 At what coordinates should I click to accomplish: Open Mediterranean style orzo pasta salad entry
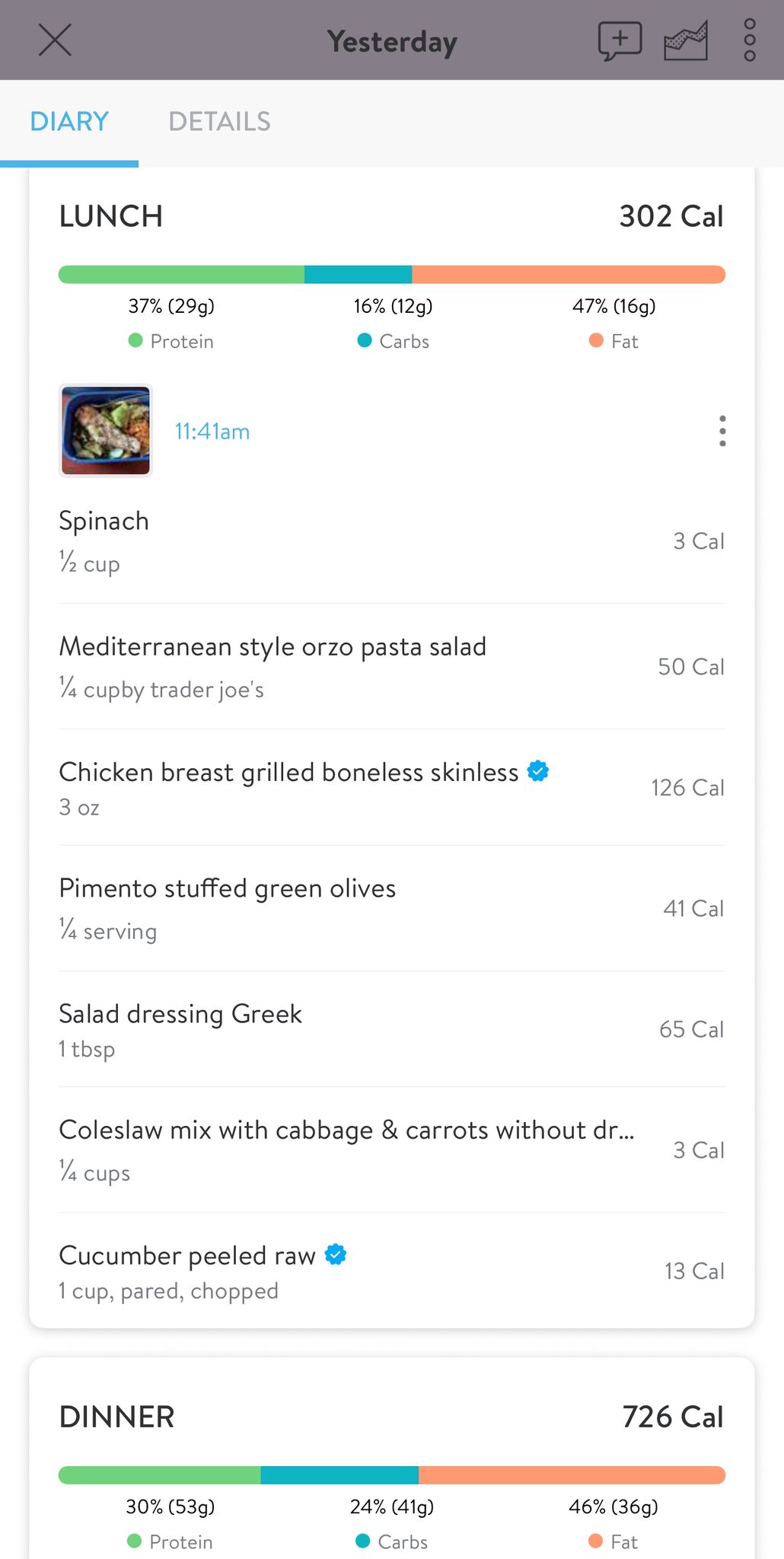[x=392, y=667]
